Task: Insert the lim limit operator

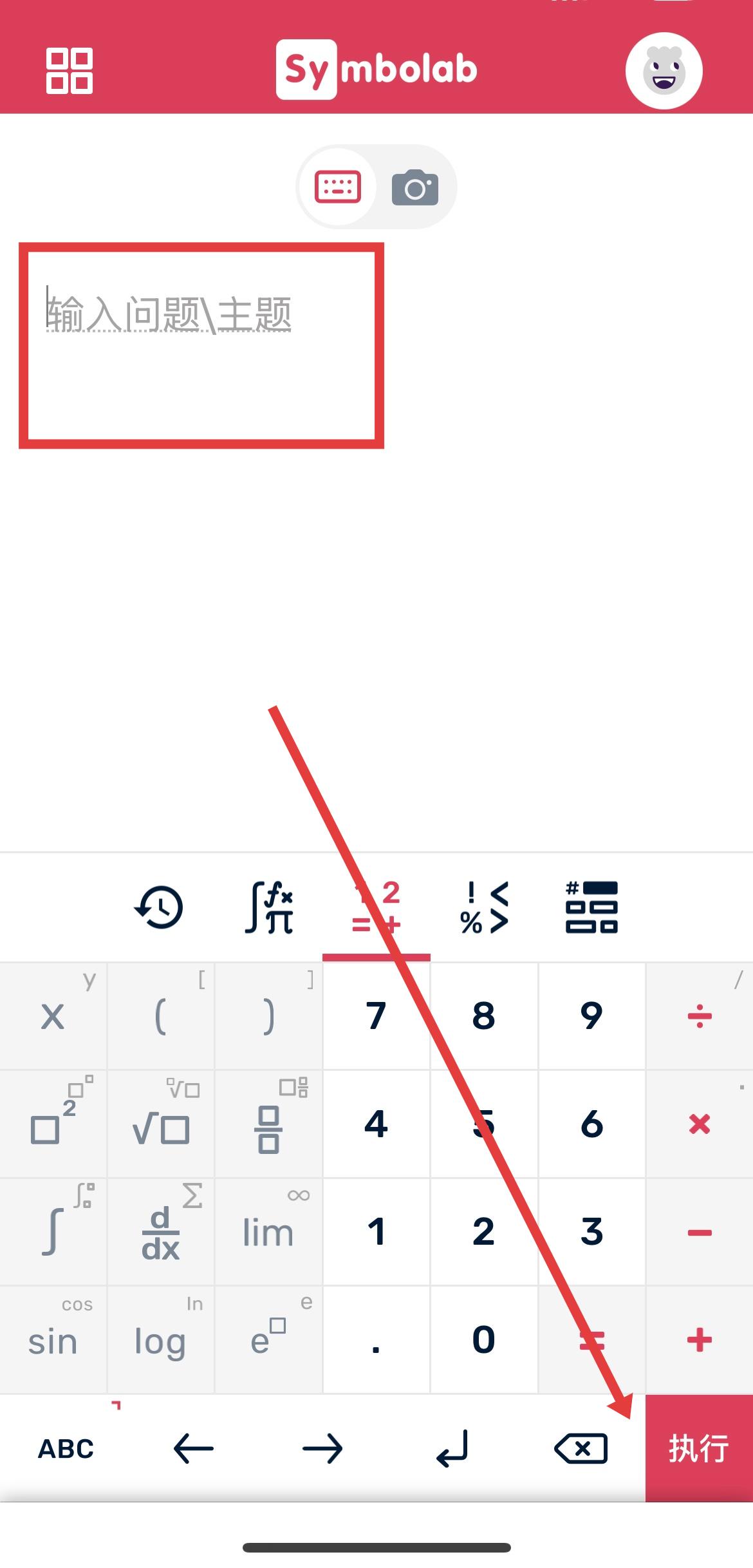Action: point(268,1233)
